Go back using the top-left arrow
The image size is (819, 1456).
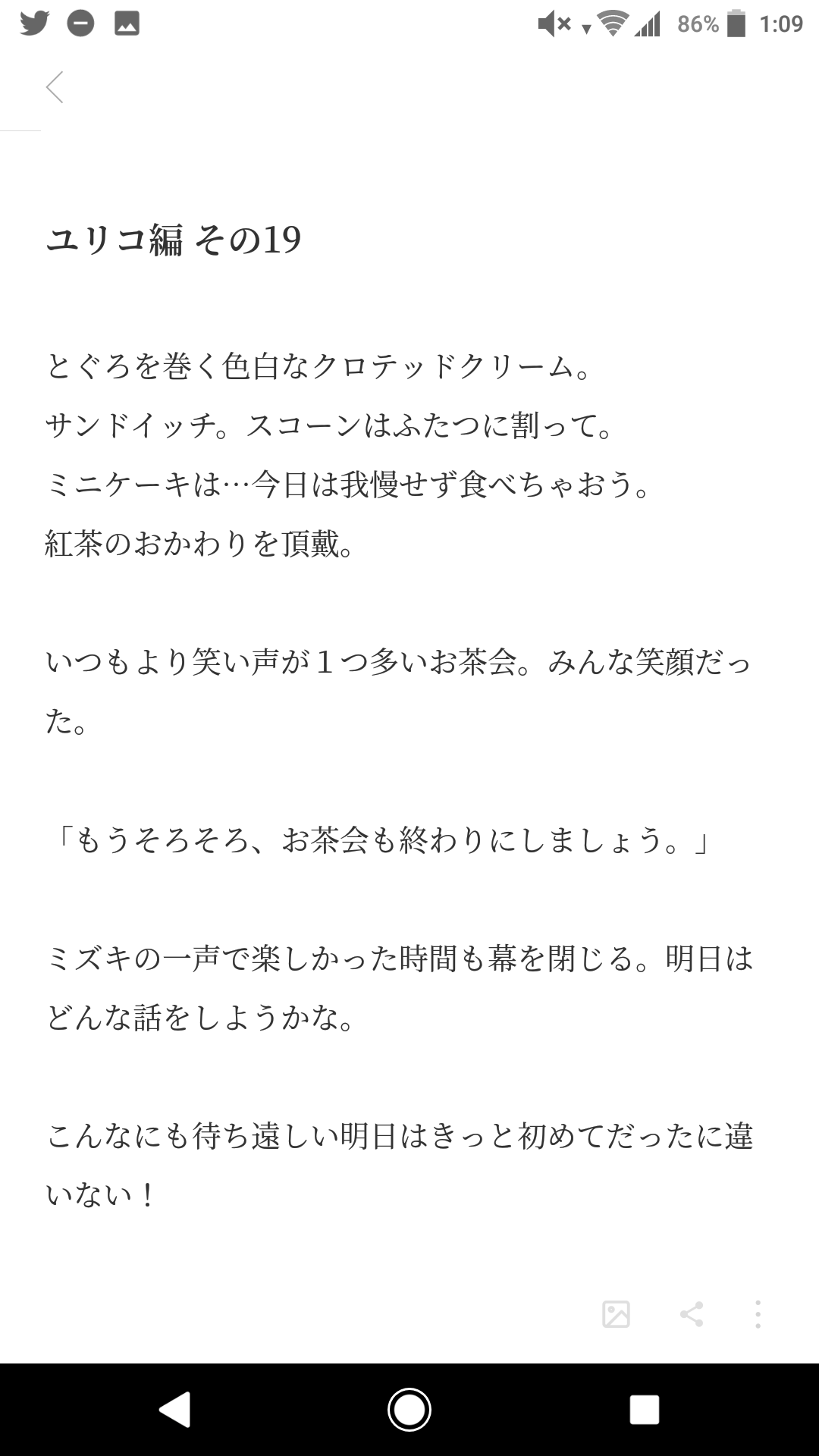click(x=55, y=87)
